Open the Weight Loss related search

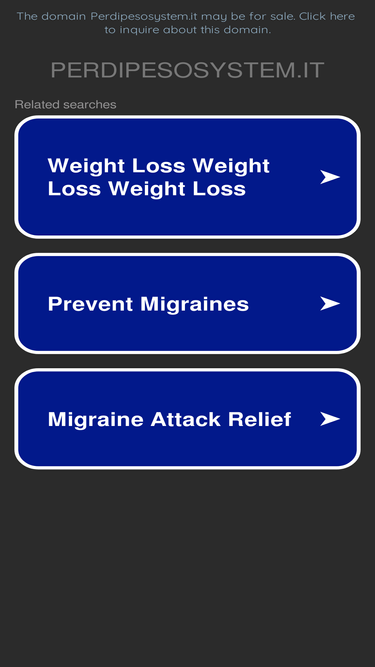pyautogui.click(x=188, y=177)
